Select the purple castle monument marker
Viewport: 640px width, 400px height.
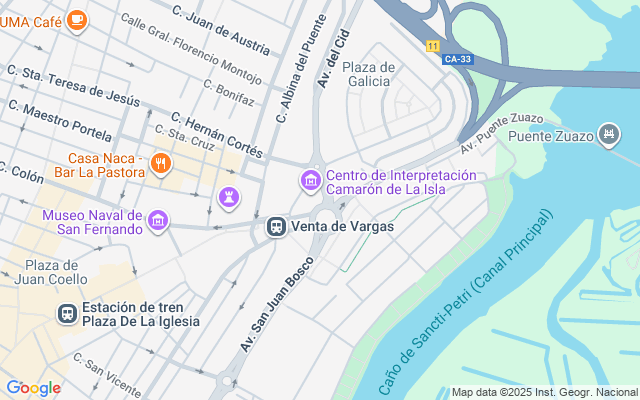pyautogui.click(x=230, y=197)
